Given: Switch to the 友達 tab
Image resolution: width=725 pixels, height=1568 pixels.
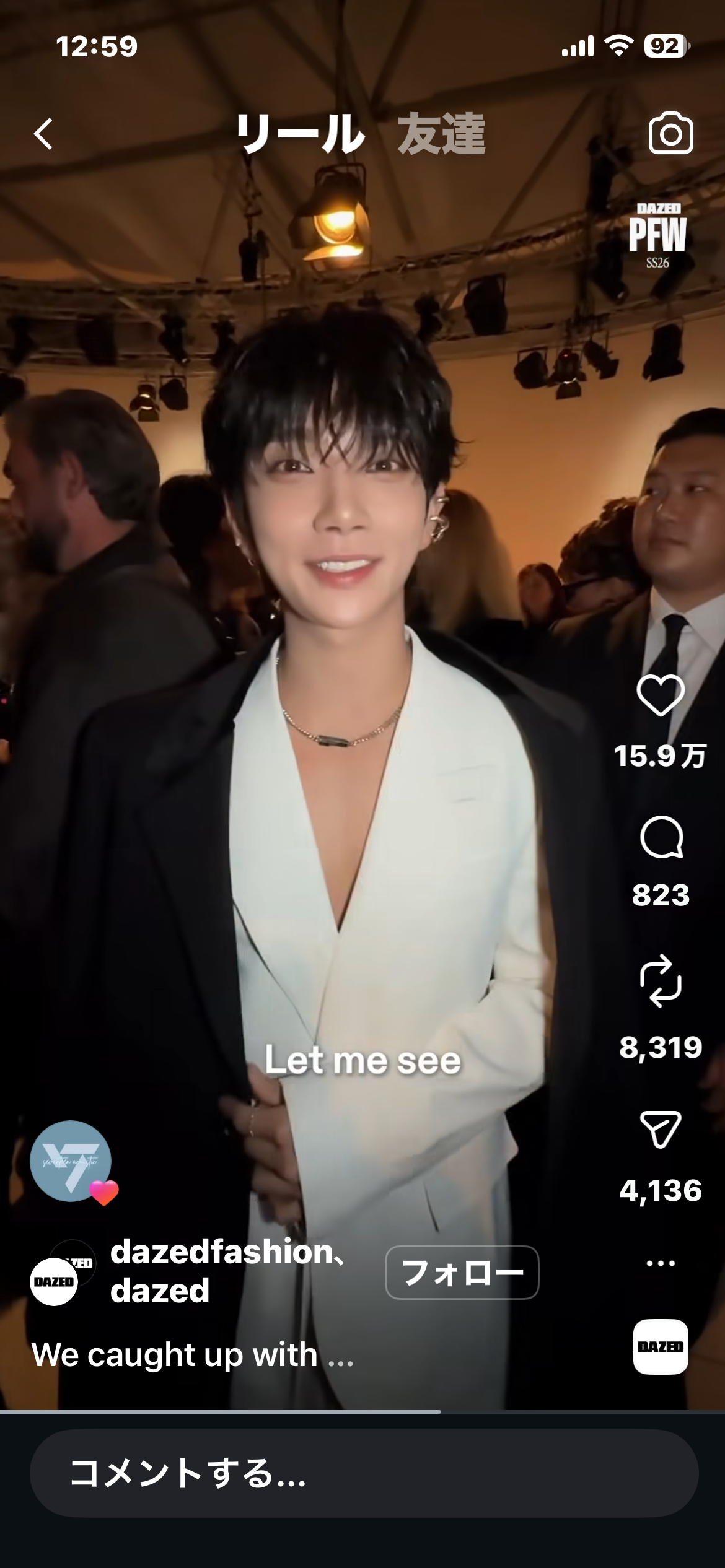Looking at the screenshot, I should pos(441,134).
